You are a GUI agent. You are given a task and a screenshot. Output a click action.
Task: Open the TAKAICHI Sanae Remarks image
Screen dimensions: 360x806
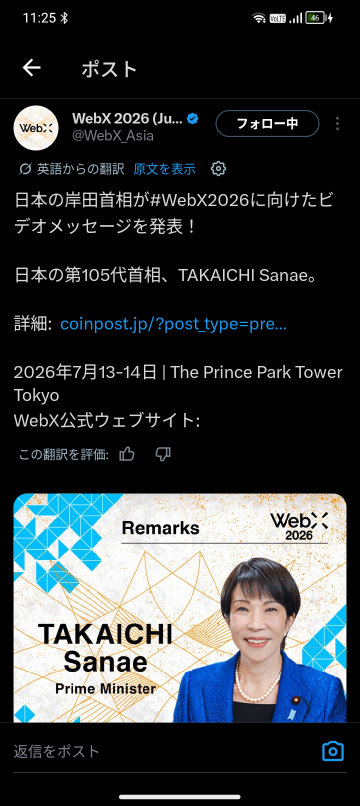click(180, 608)
